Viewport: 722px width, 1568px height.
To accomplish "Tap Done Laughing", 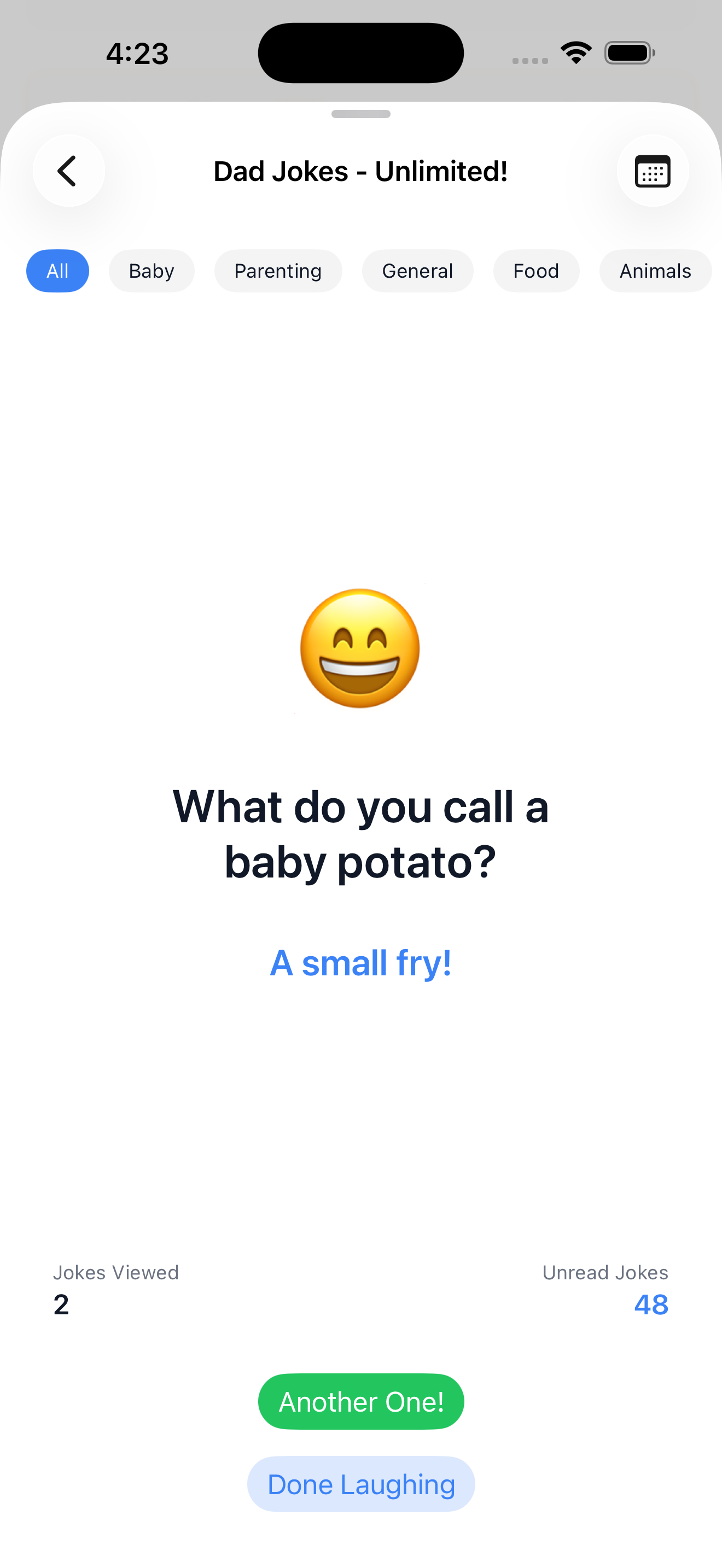I will tap(360, 1484).
